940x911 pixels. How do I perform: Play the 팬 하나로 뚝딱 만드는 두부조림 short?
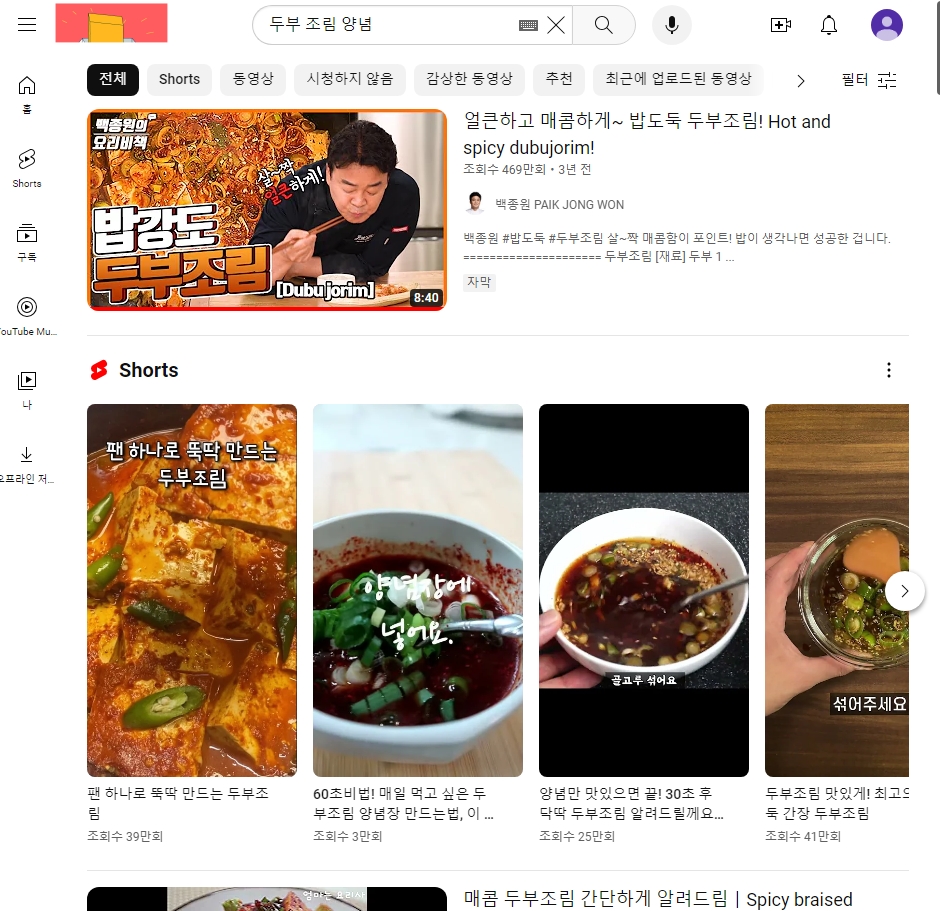pos(192,590)
